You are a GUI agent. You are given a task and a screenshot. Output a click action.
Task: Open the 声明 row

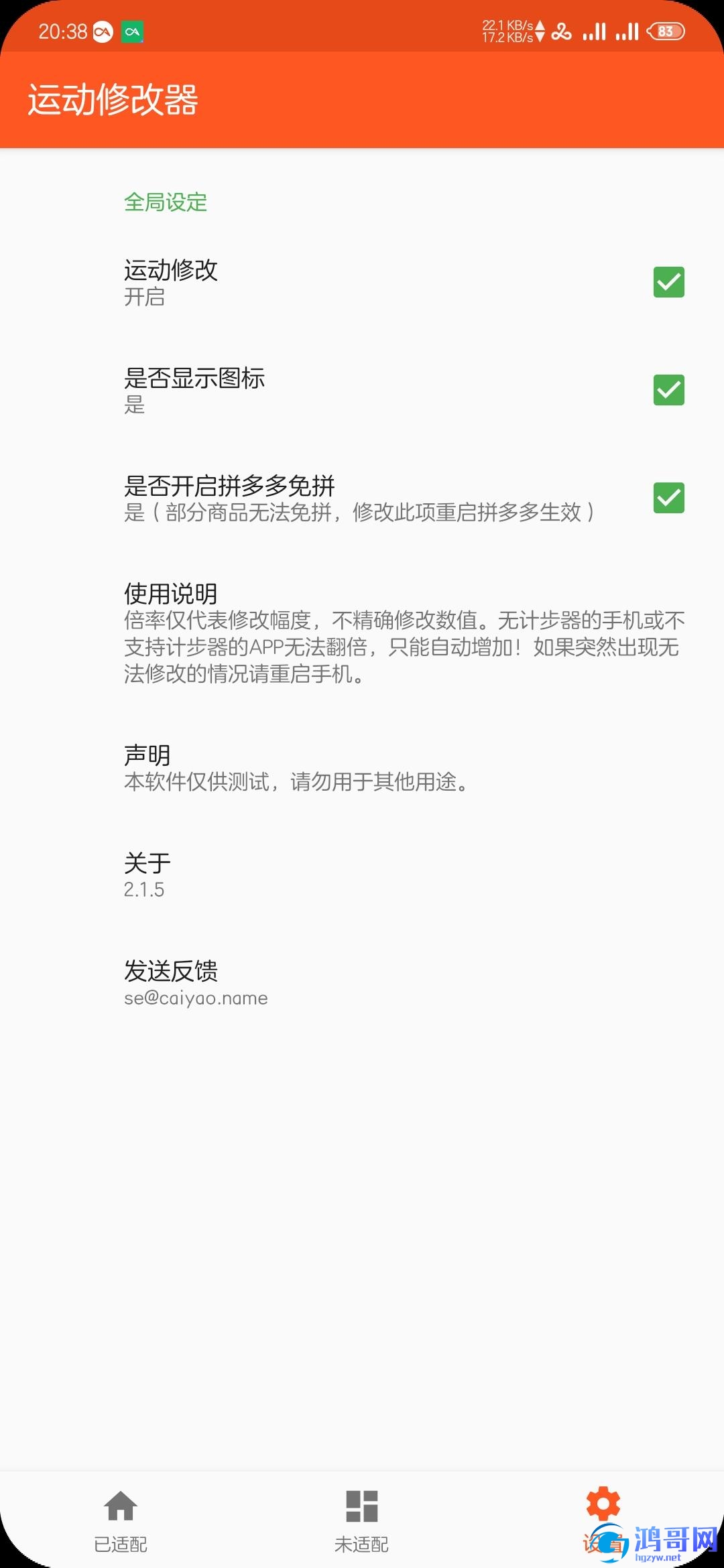[362, 768]
